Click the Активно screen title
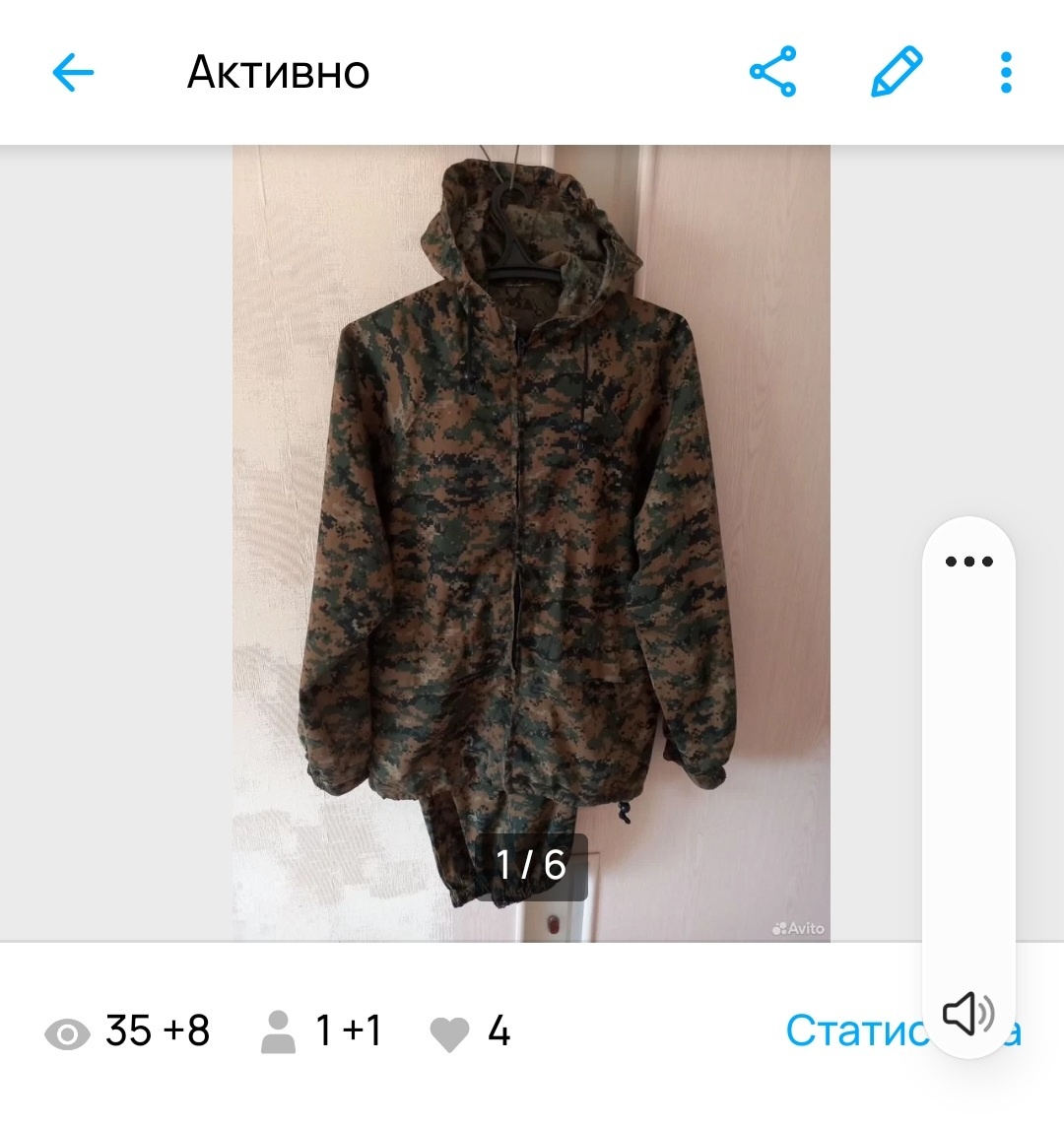1064x1129 pixels. pyautogui.click(x=277, y=72)
